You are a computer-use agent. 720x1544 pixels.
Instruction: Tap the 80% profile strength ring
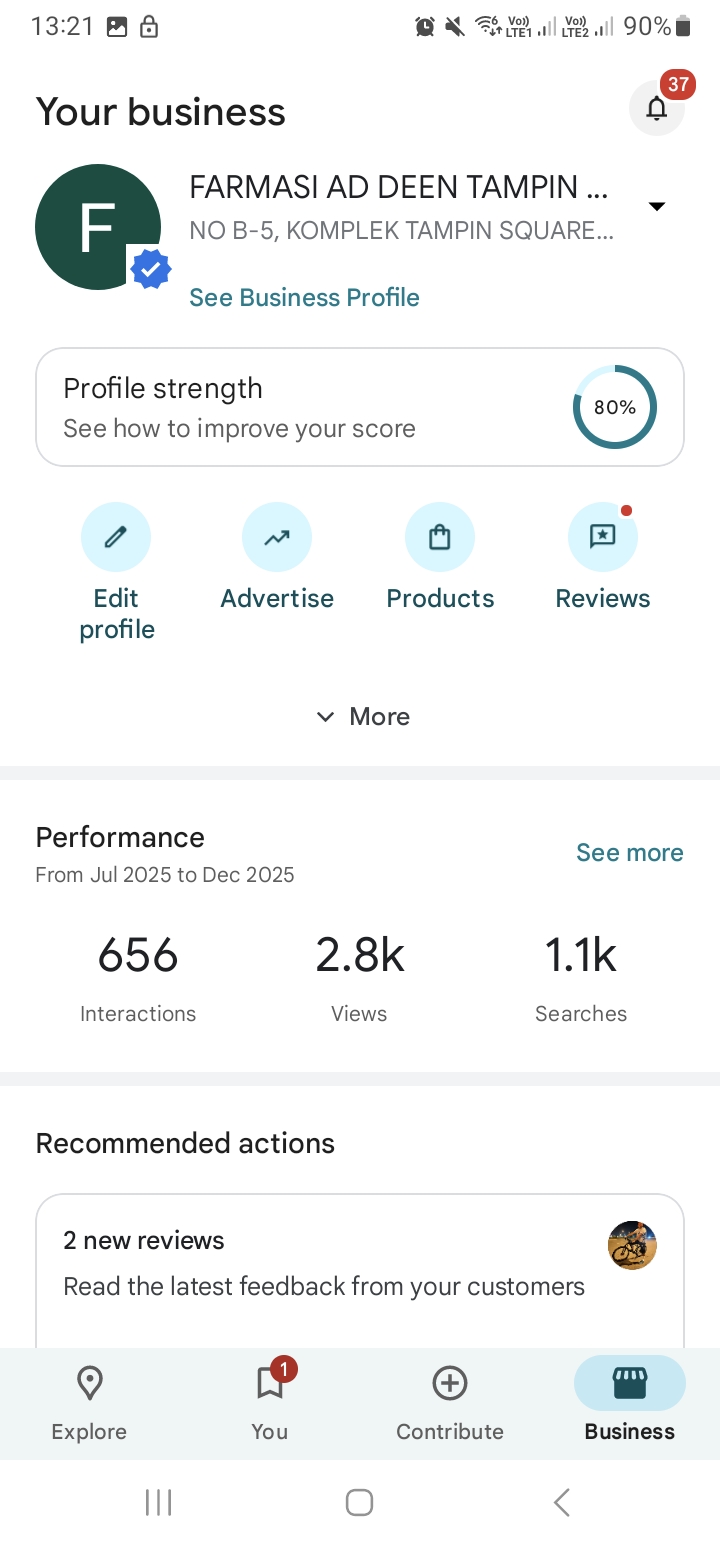tap(614, 407)
